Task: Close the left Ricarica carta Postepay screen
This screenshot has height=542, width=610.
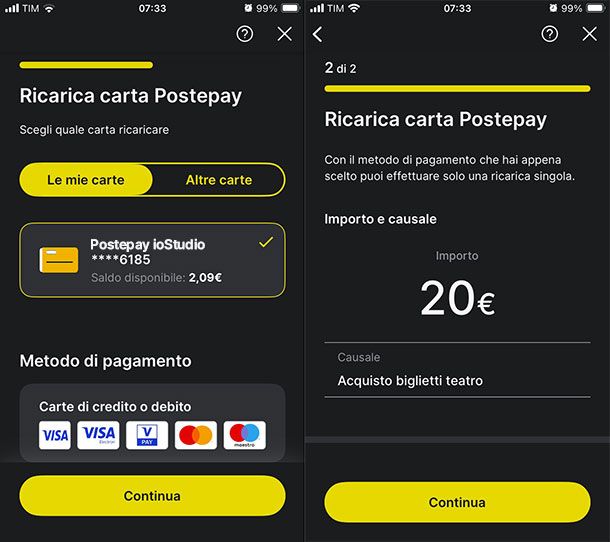Action: pos(285,34)
